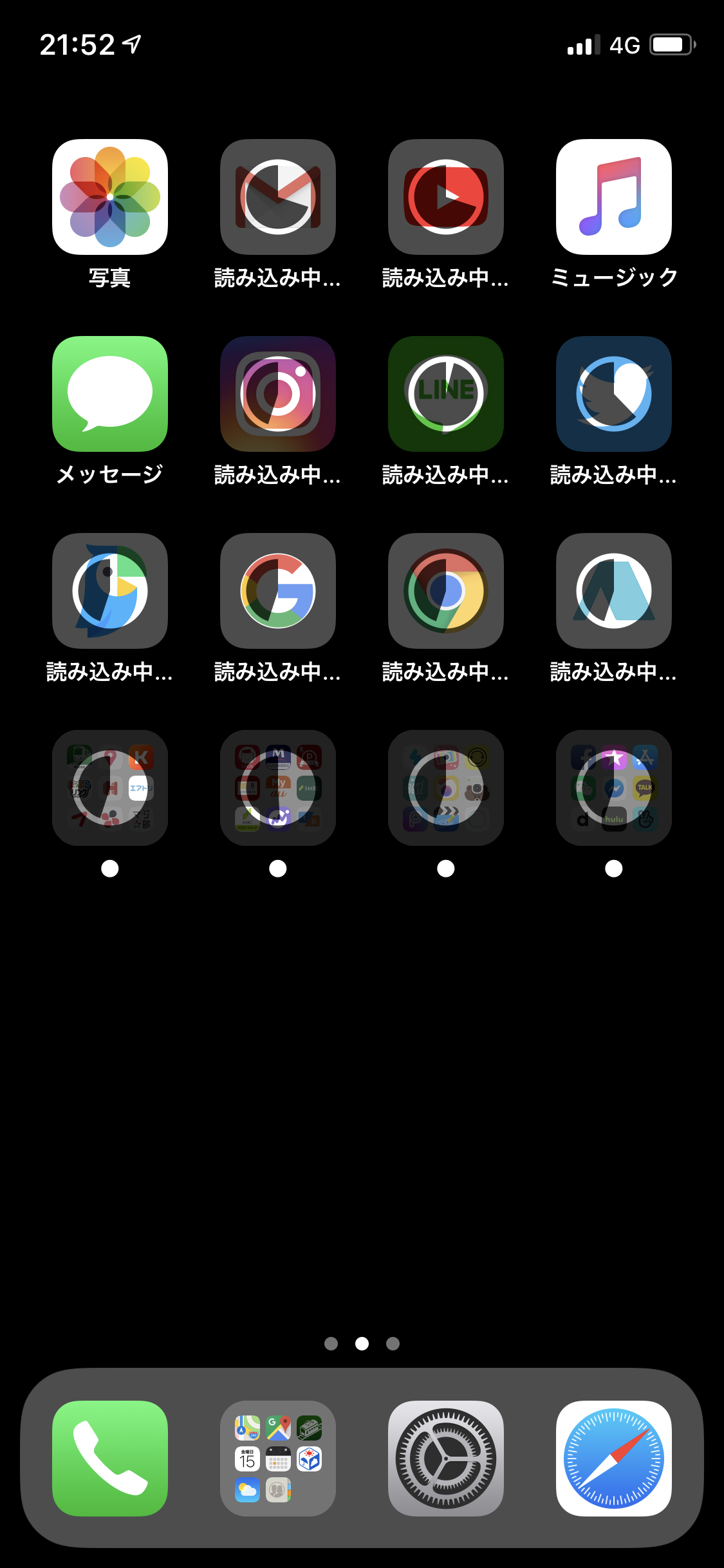Tap the loading Google app icon
This screenshot has height=1568, width=724.
(278, 591)
